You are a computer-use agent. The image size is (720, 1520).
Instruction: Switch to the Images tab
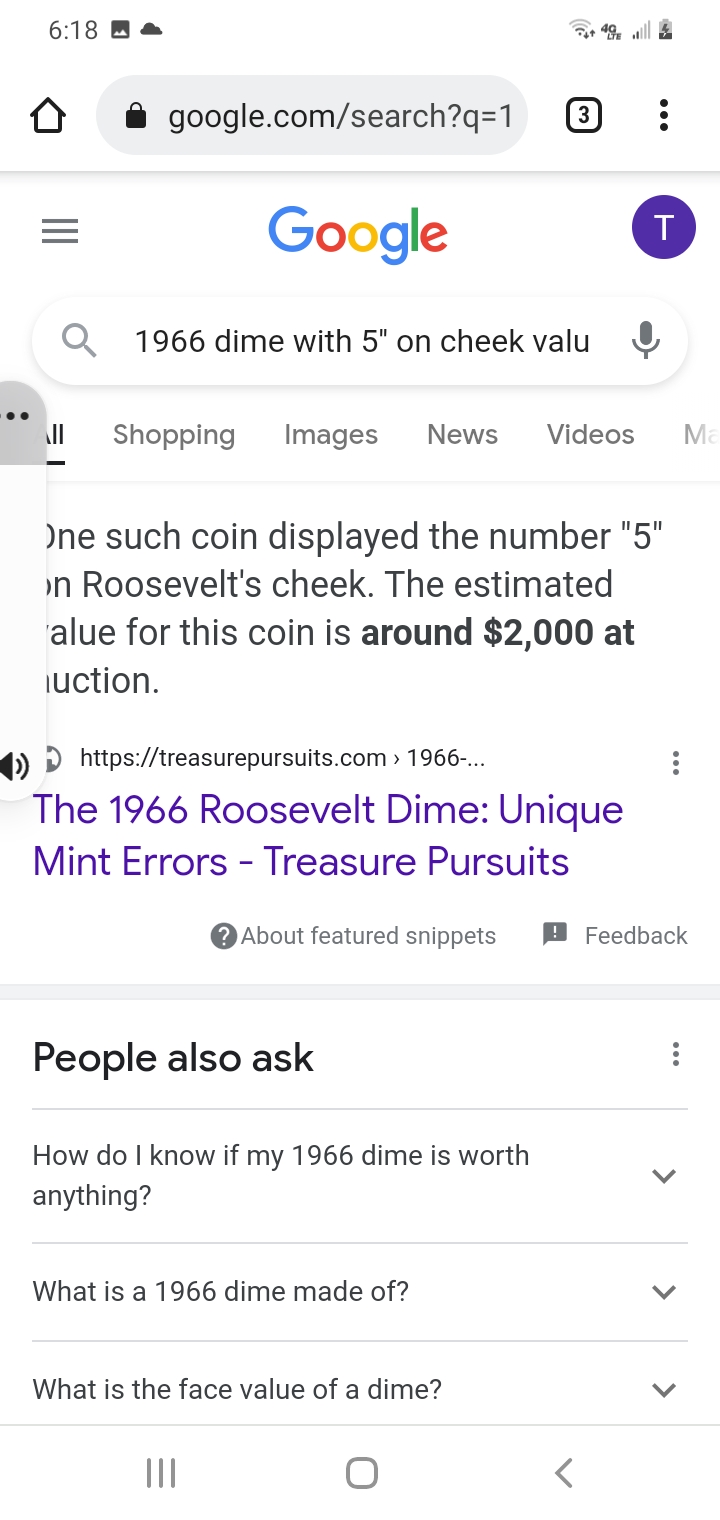331,435
